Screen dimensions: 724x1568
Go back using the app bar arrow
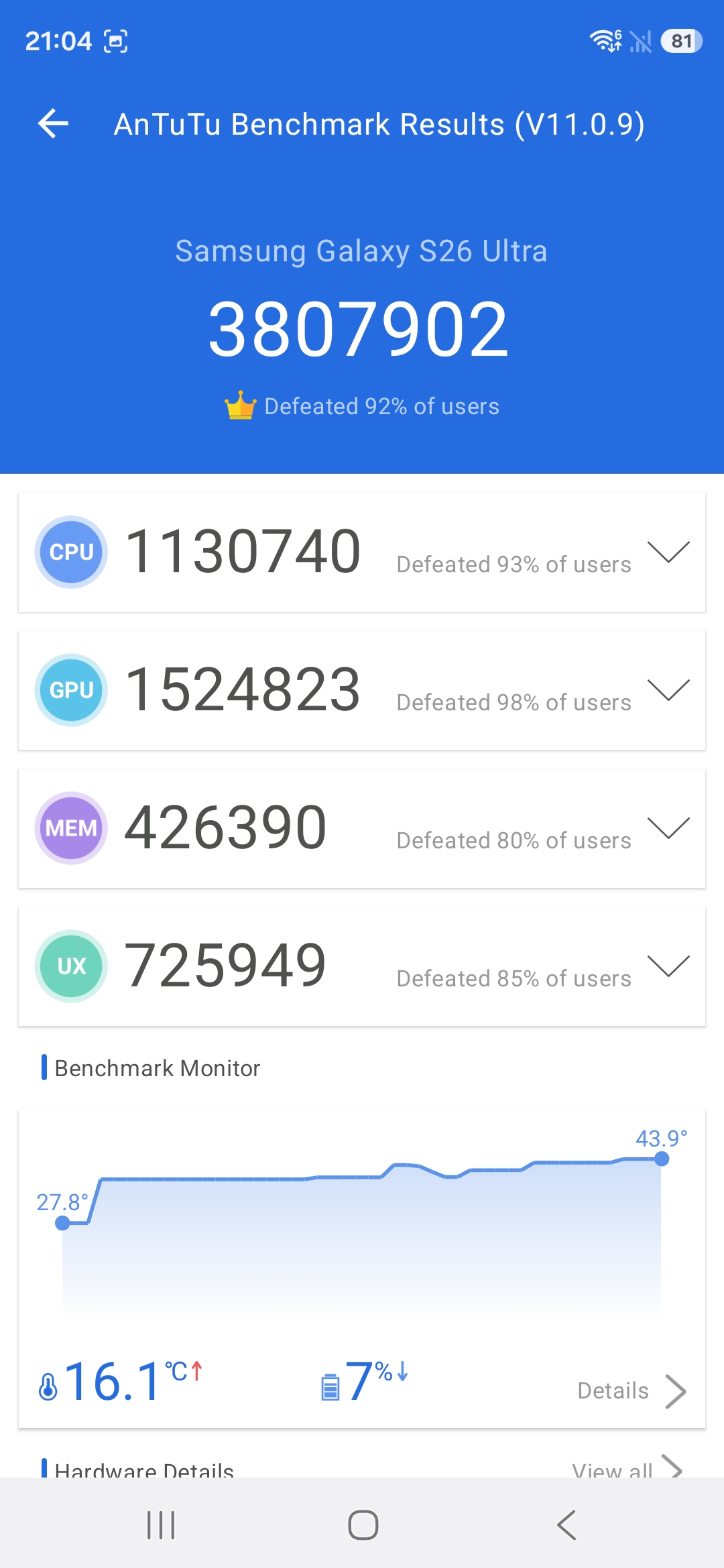click(54, 124)
